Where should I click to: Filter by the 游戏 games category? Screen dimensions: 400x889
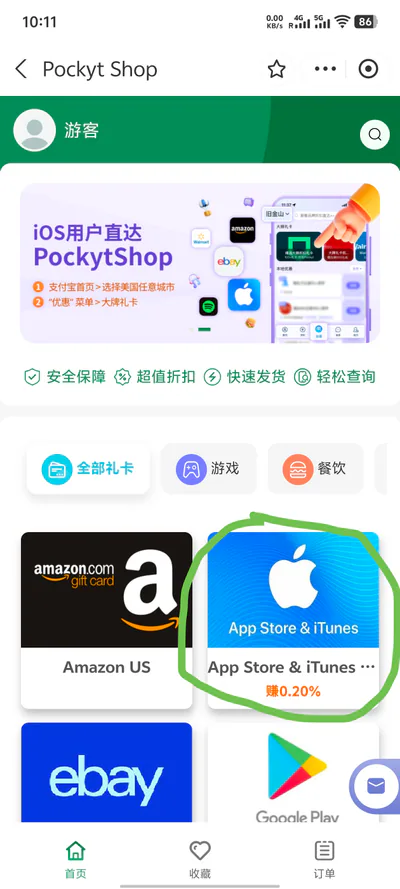208,469
